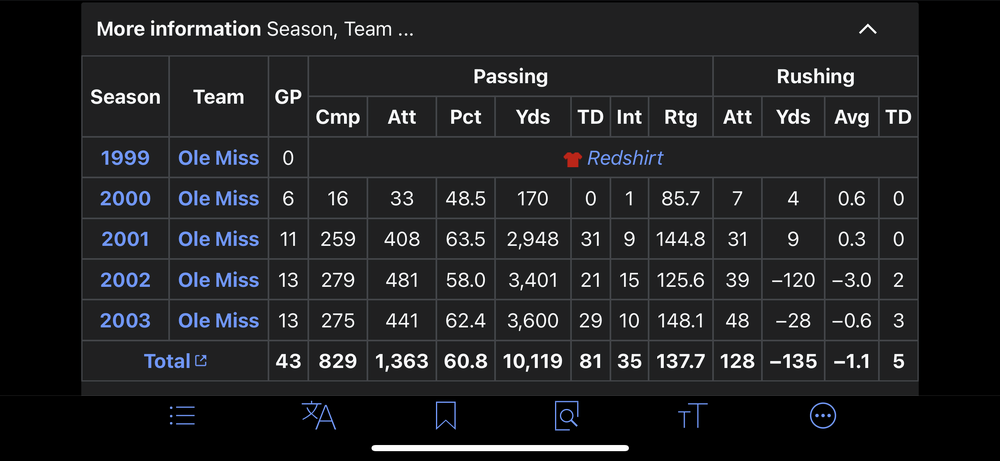Viewport: 1000px width, 461px height.
Task: Open the 2003 season link
Action: point(125,321)
